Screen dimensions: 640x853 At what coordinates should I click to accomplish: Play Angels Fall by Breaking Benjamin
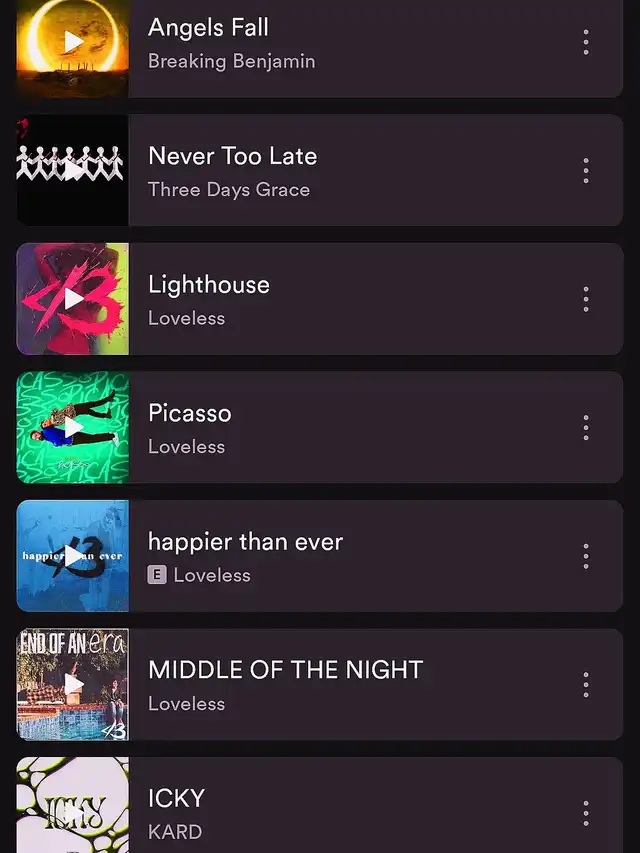click(73, 42)
